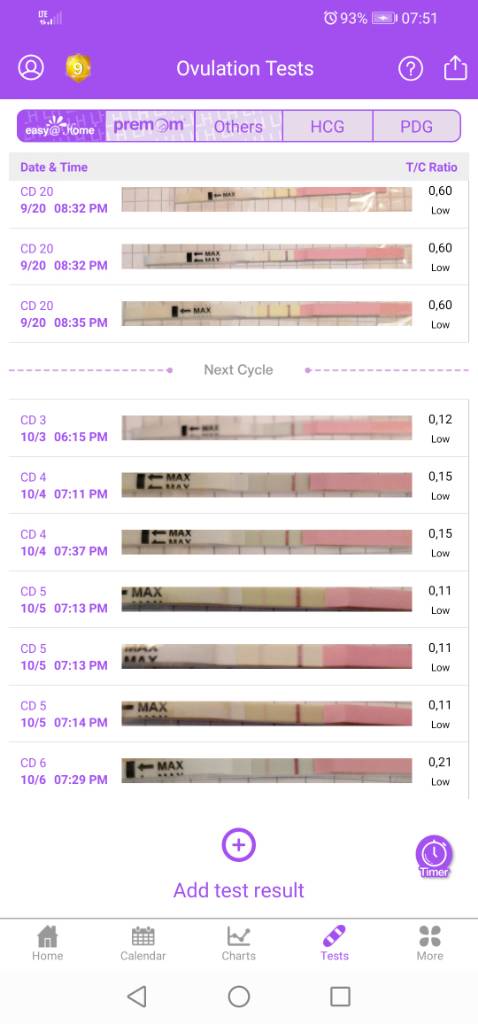Screen dimensions: 478x1024
Task: Add a new test result
Action: tap(238, 865)
